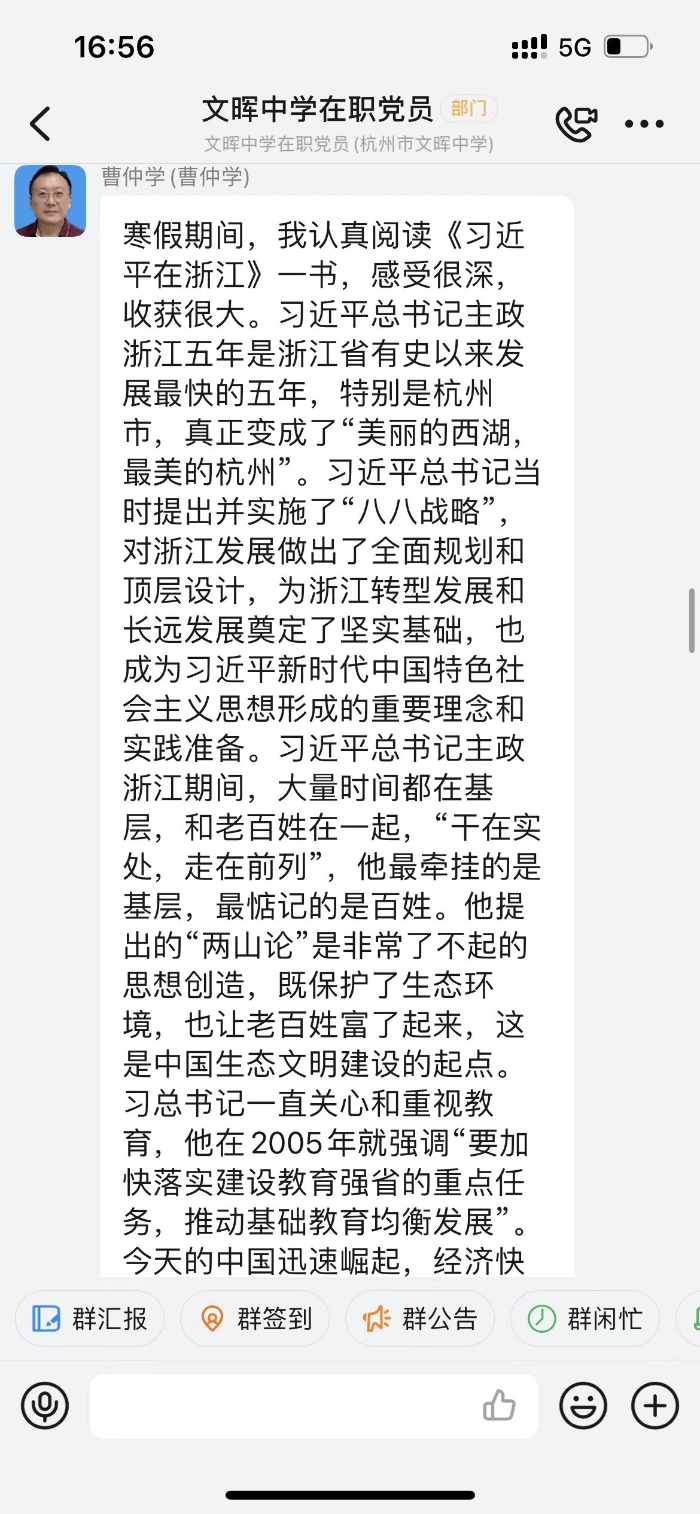Open the plus attachment menu

pyautogui.click(x=655, y=1406)
